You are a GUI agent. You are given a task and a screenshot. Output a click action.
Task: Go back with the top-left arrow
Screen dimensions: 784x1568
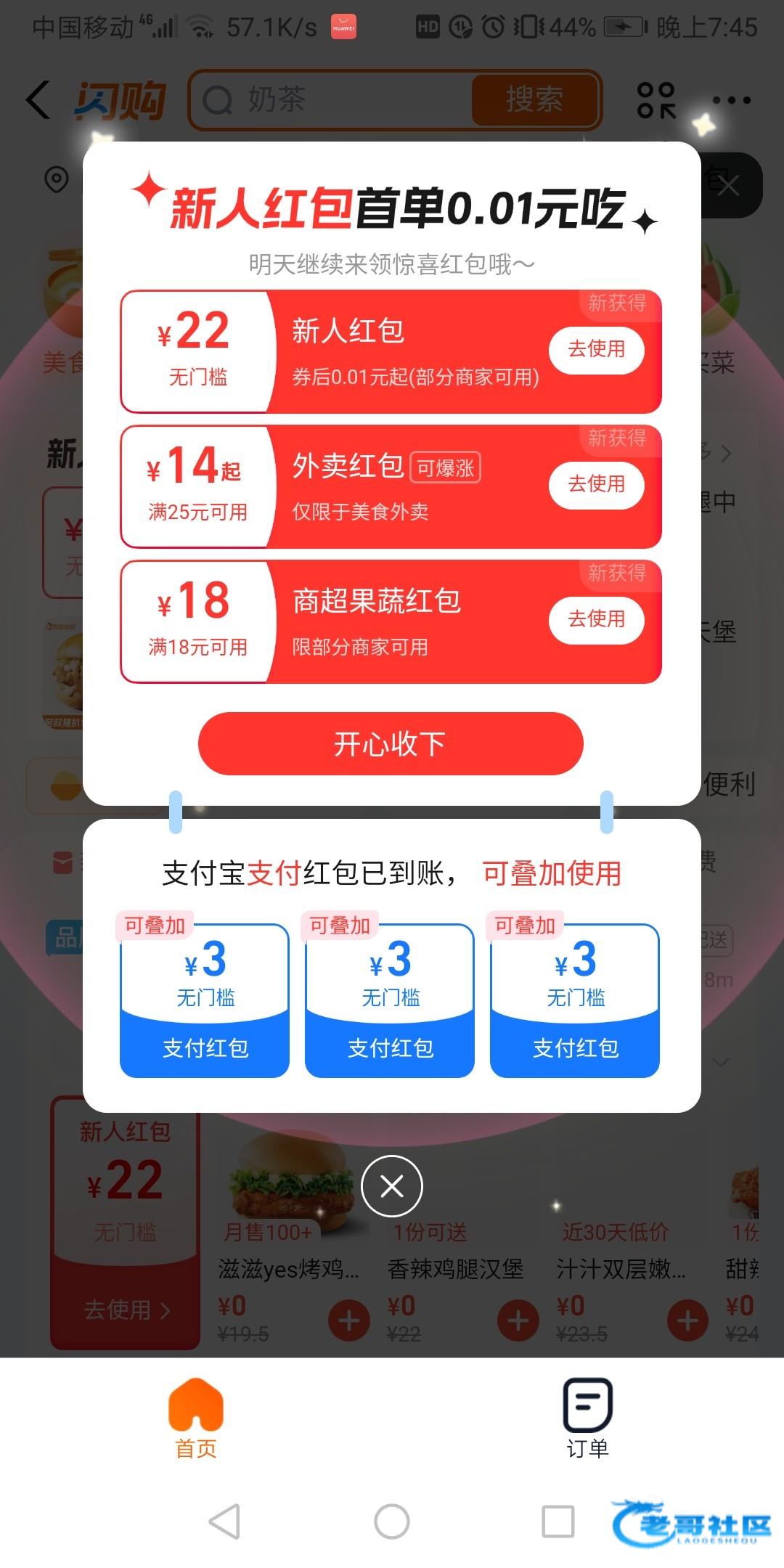[39, 99]
